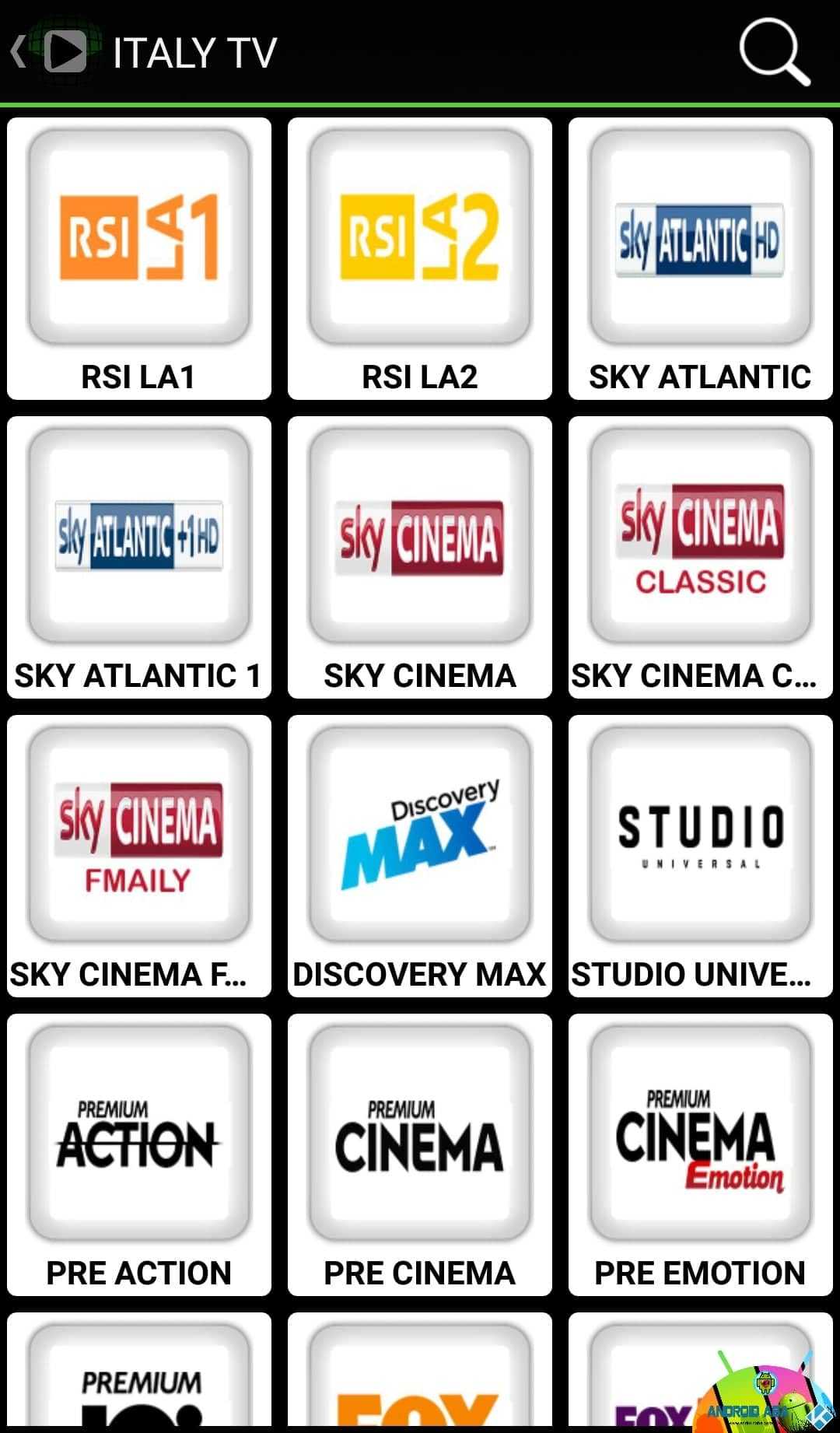The height and width of the screenshot is (1433, 840).
Task: Watch the PRE EMOTION channel
Action: pos(701,1154)
